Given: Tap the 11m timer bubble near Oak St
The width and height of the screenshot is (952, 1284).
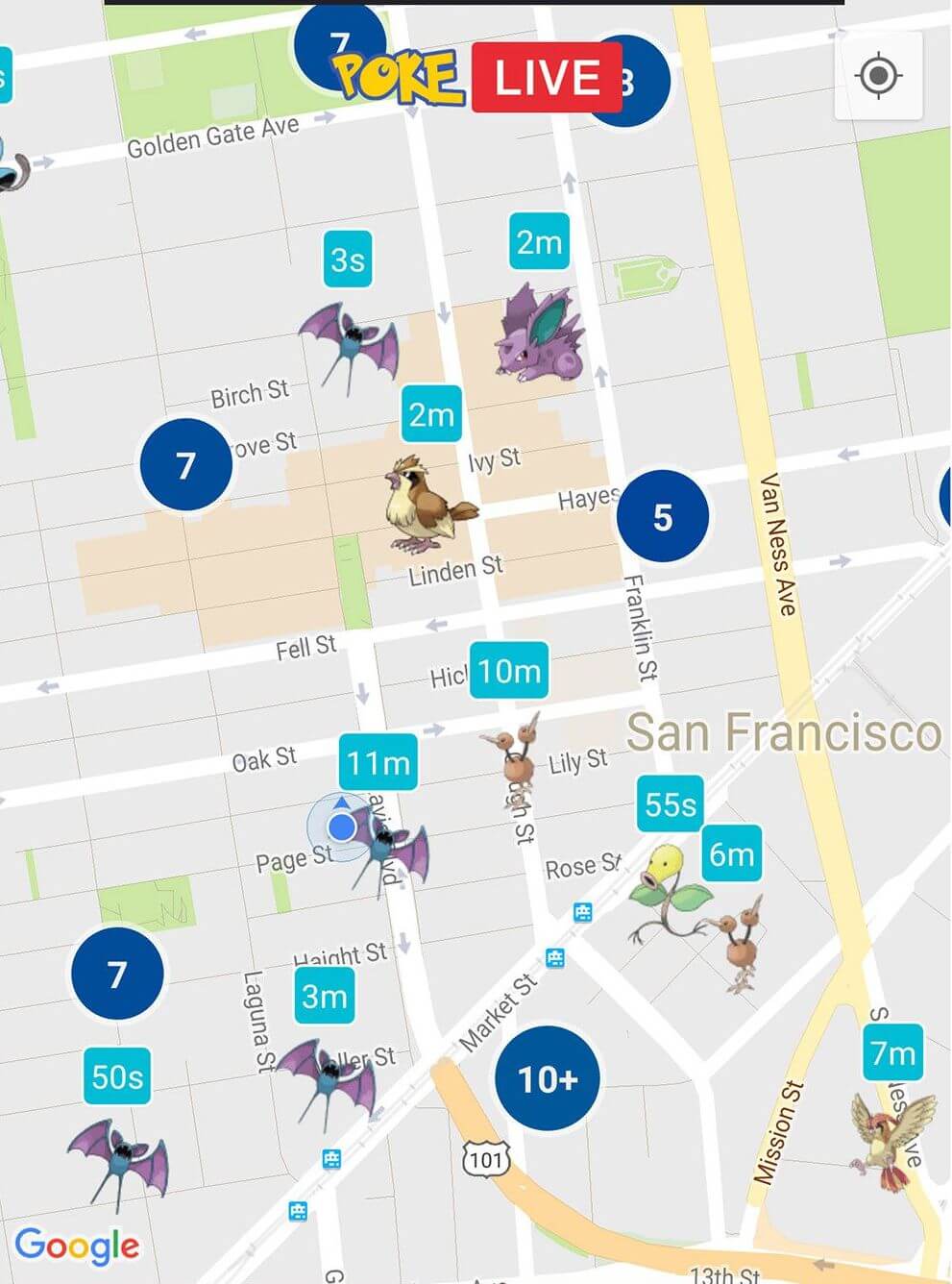Looking at the screenshot, I should click(x=377, y=762).
